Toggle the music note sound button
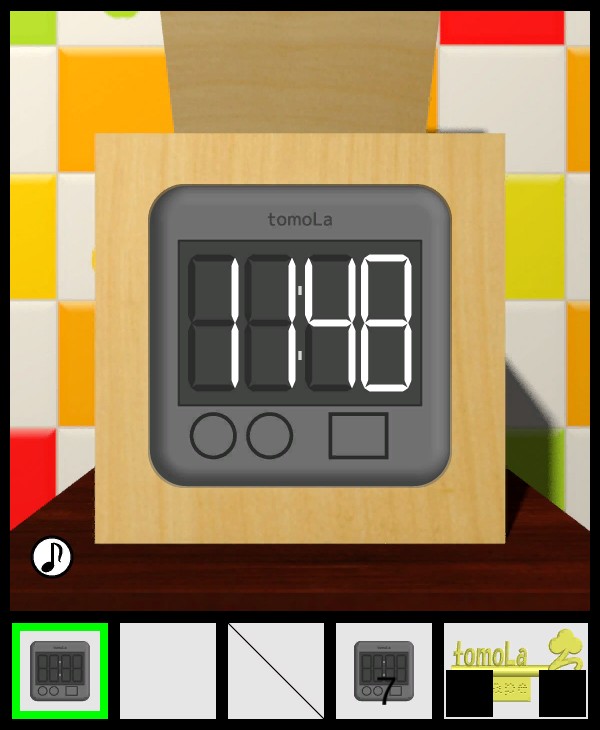 pyautogui.click(x=52, y=557)
